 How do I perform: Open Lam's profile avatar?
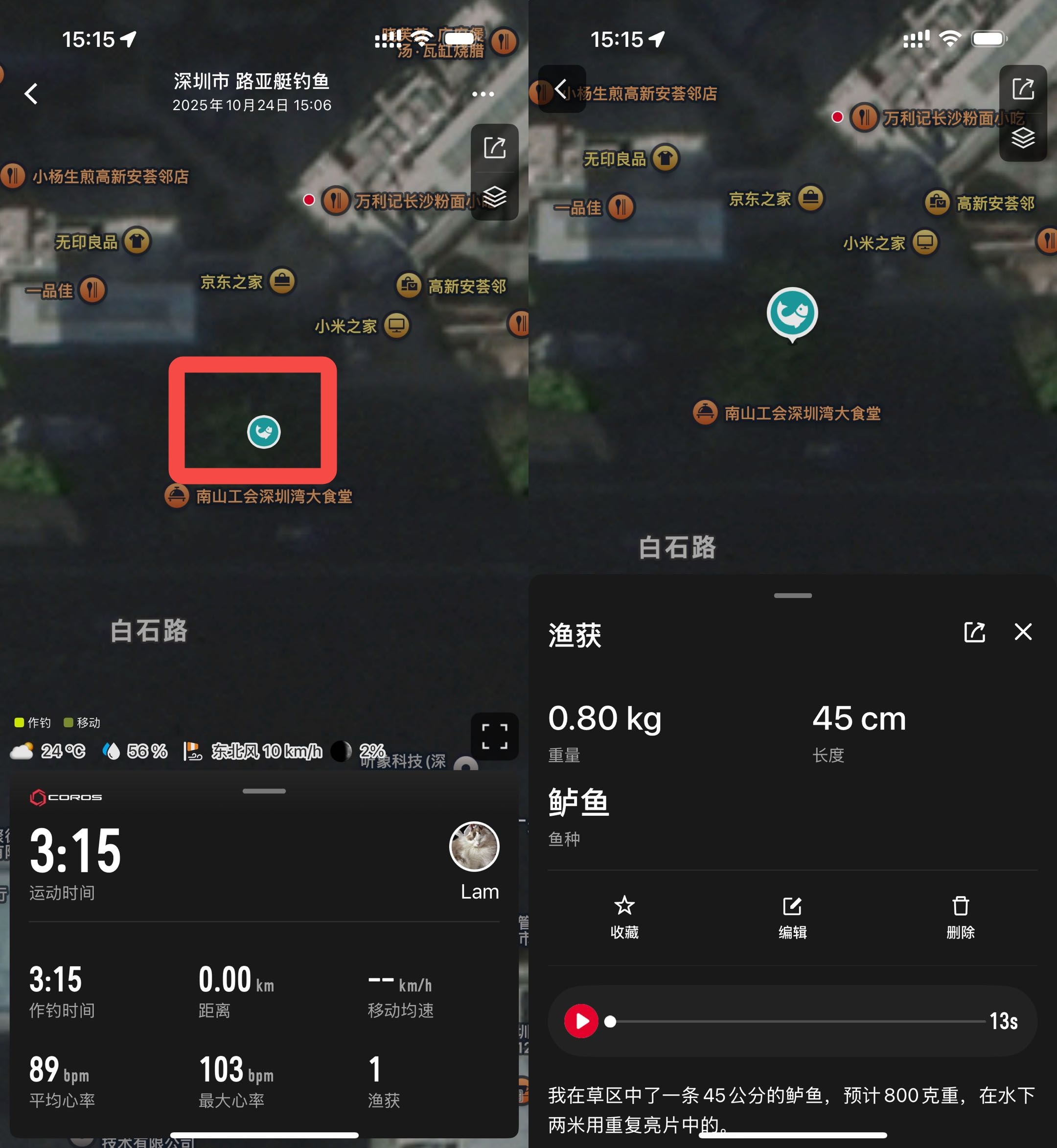[474, 846]
